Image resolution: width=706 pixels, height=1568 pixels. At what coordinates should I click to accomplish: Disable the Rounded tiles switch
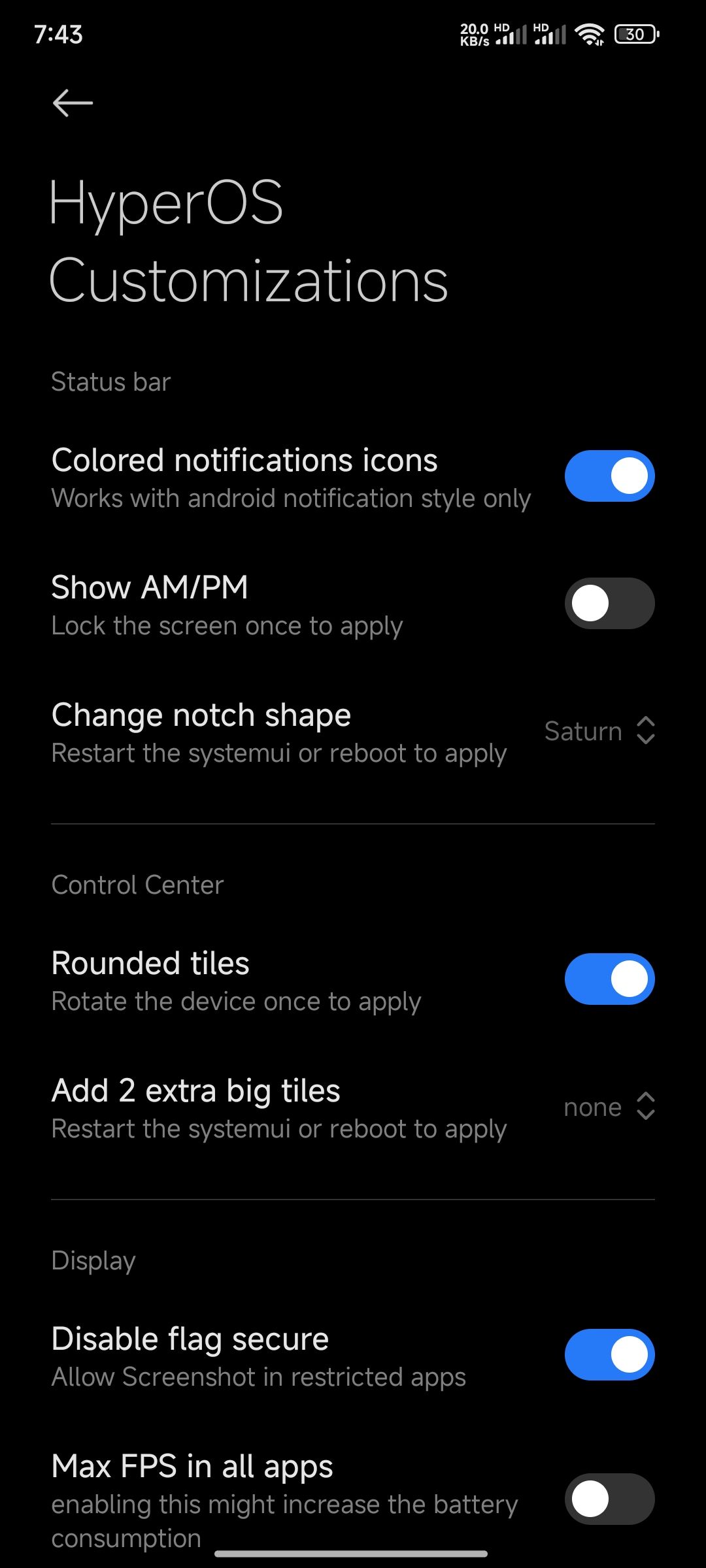[609, 979]
